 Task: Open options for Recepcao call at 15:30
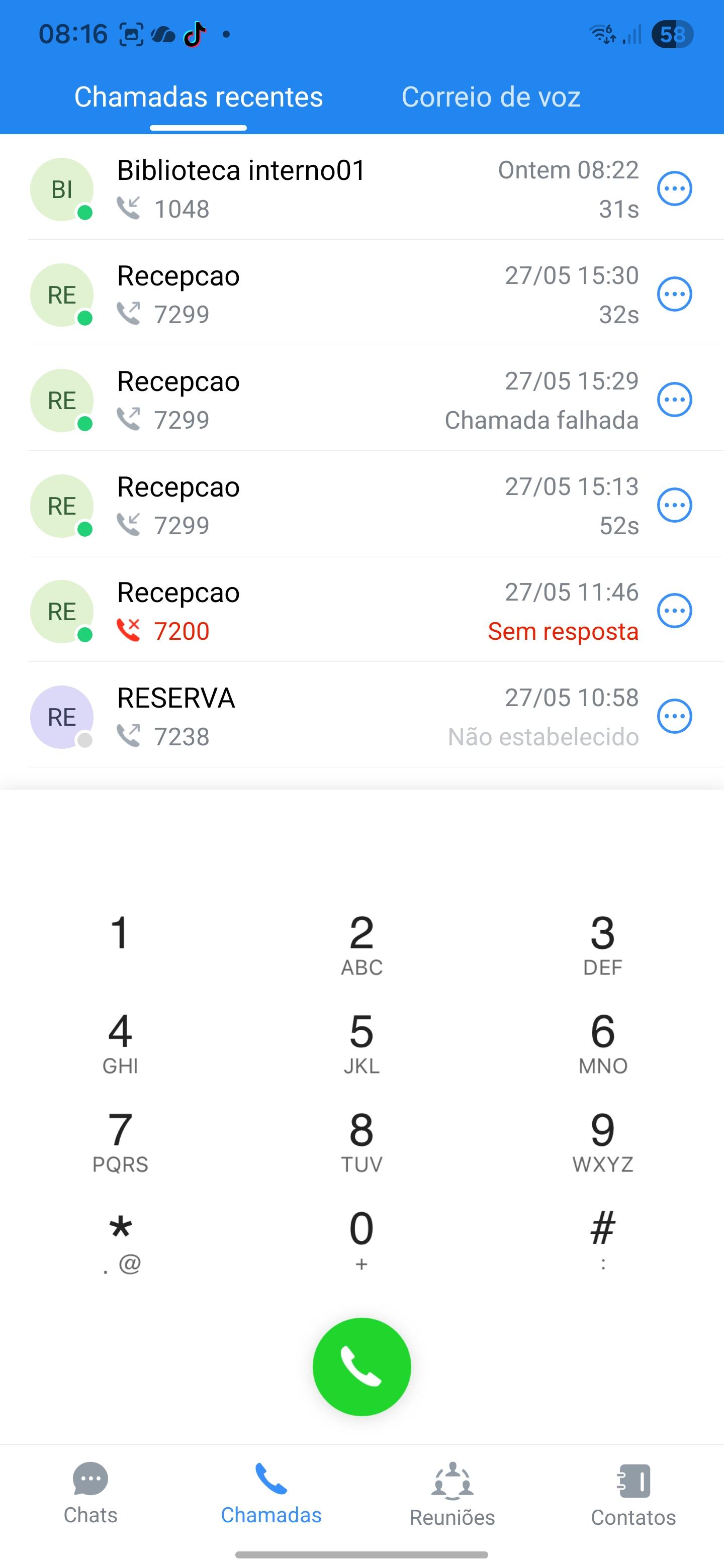click(x=675, y=294)
